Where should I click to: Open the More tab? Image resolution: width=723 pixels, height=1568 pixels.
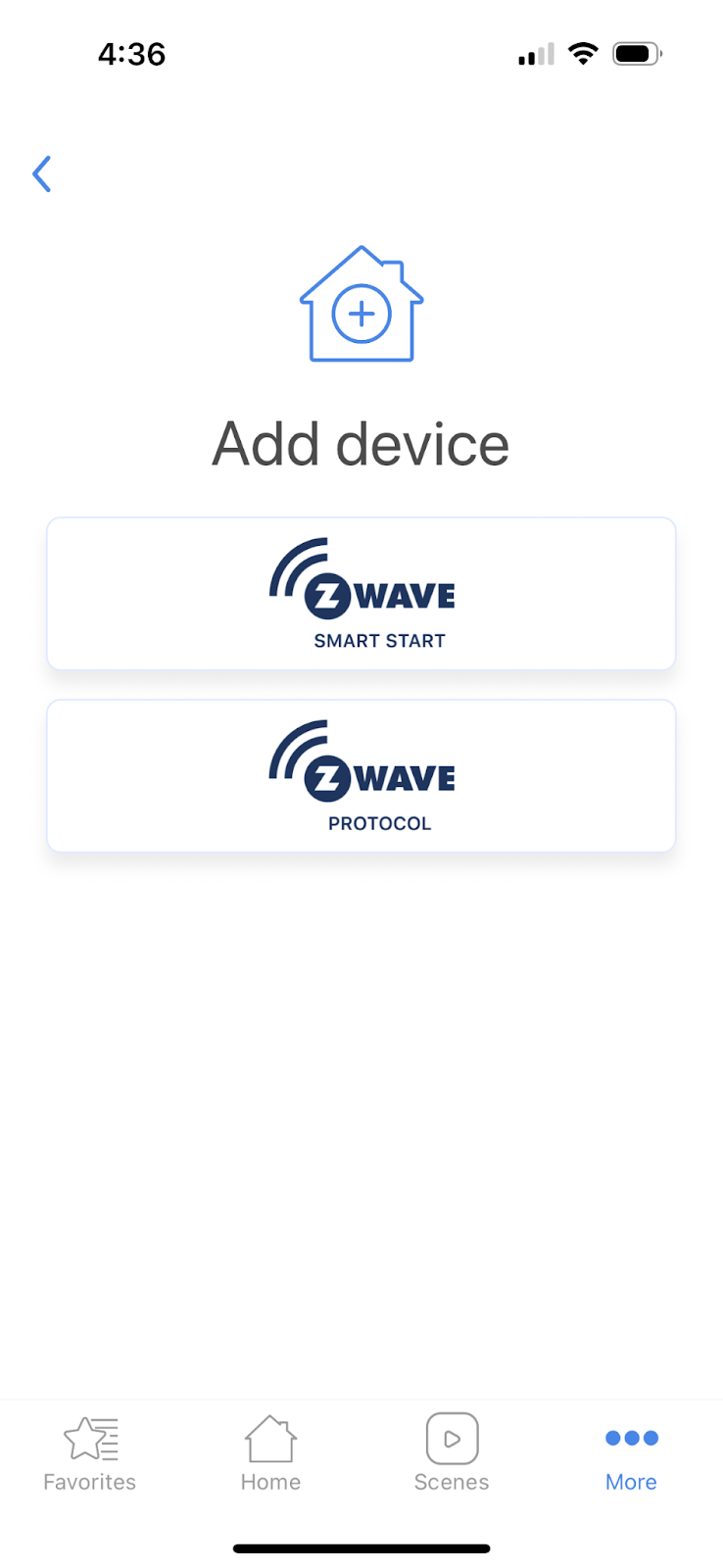coord(632,1457)
